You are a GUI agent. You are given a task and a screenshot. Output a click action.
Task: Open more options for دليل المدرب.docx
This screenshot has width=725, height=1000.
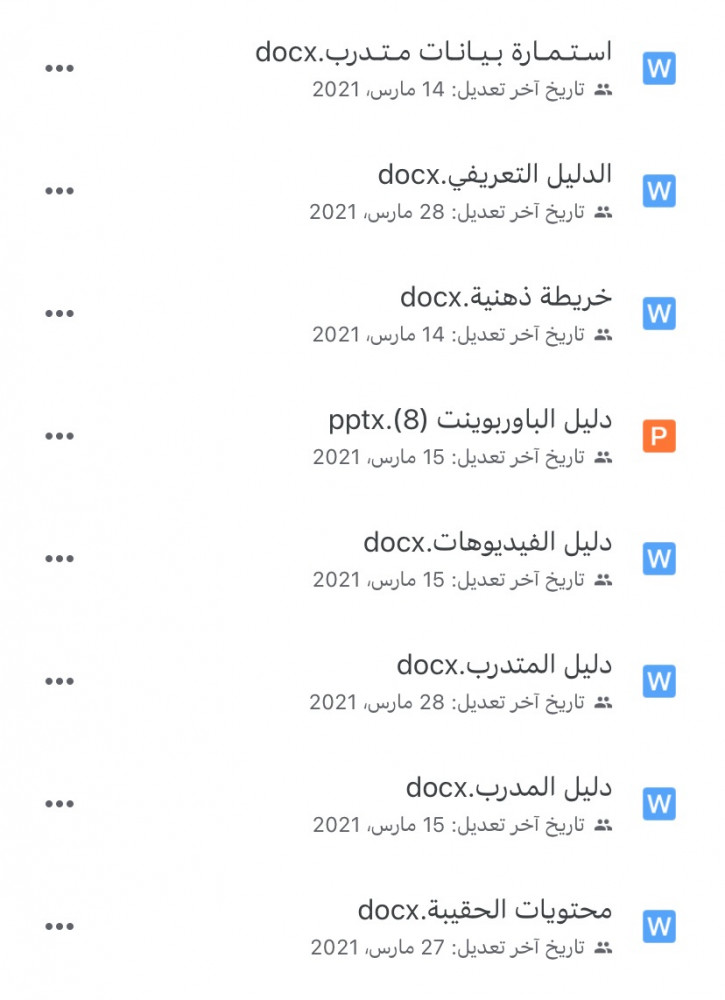60,803
